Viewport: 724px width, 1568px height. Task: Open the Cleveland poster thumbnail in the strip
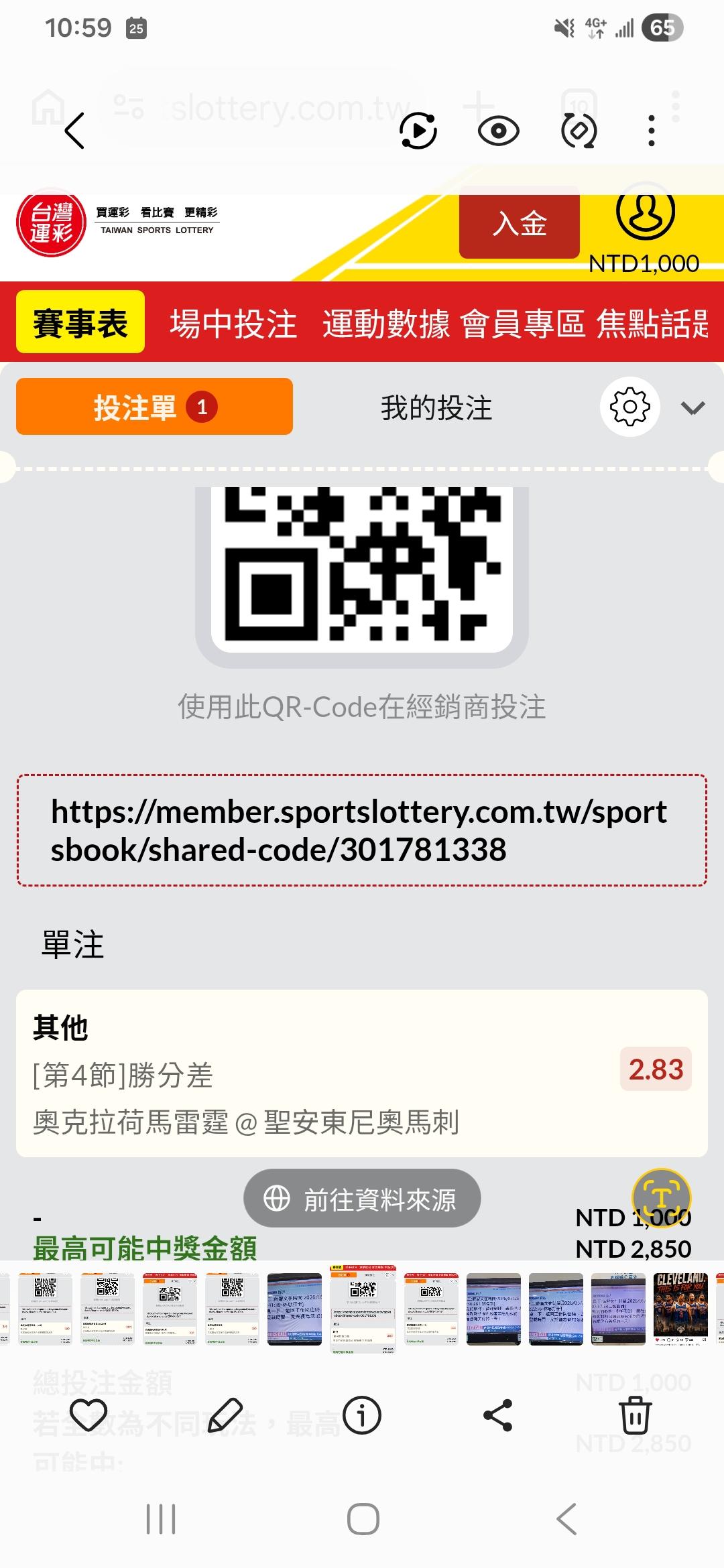[680, 1309]
